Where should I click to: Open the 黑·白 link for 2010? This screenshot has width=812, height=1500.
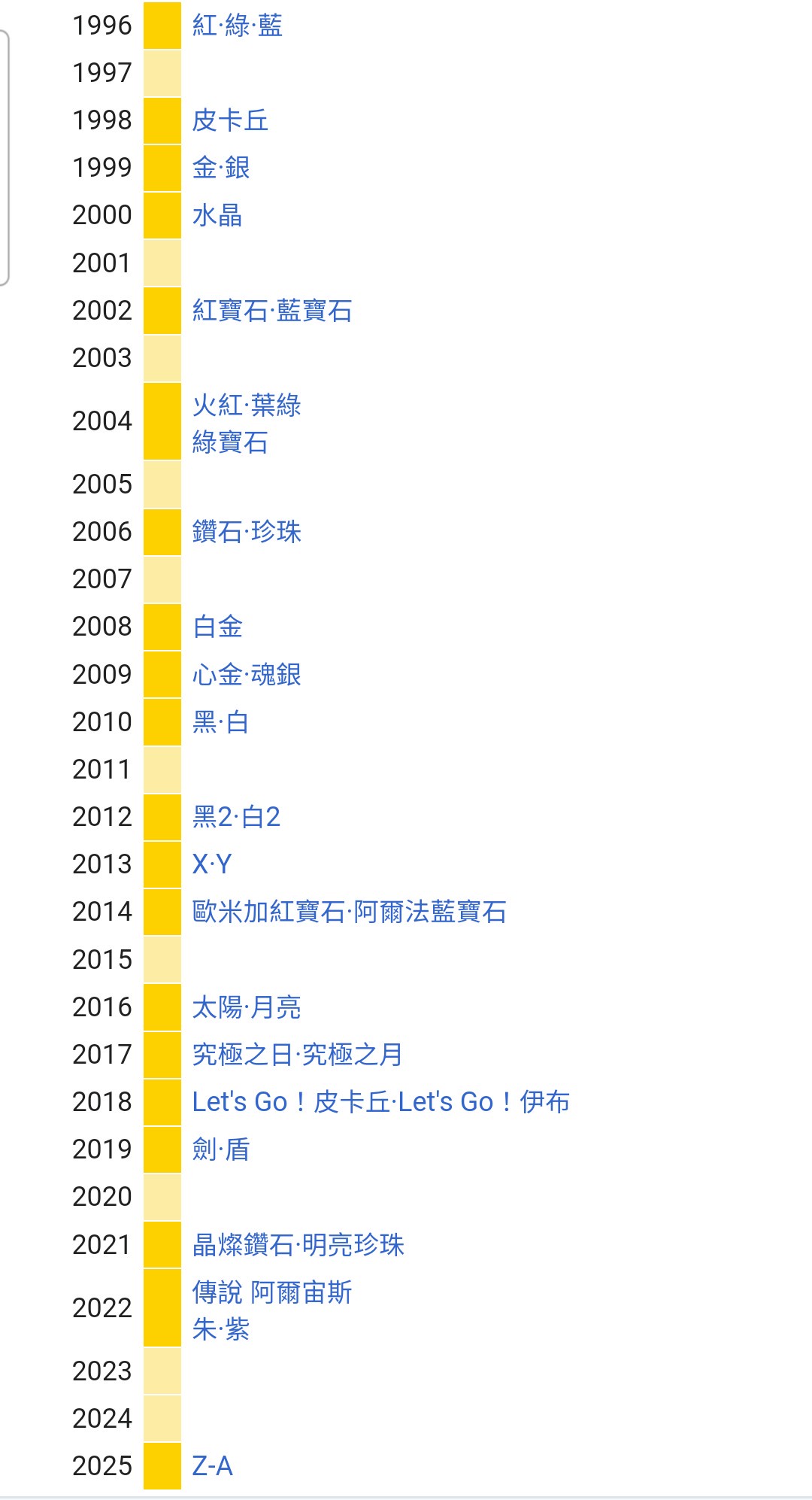tap(220, 722)
